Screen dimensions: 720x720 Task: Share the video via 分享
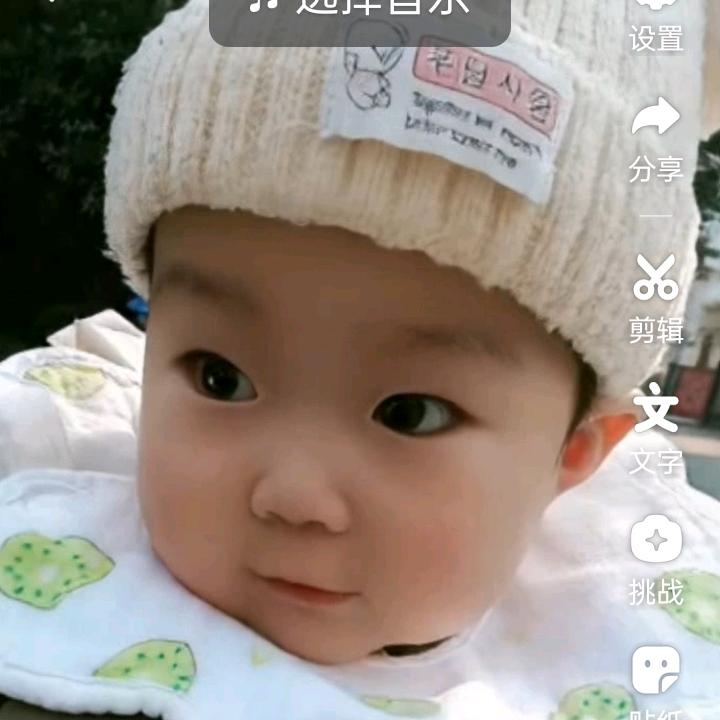656,138
